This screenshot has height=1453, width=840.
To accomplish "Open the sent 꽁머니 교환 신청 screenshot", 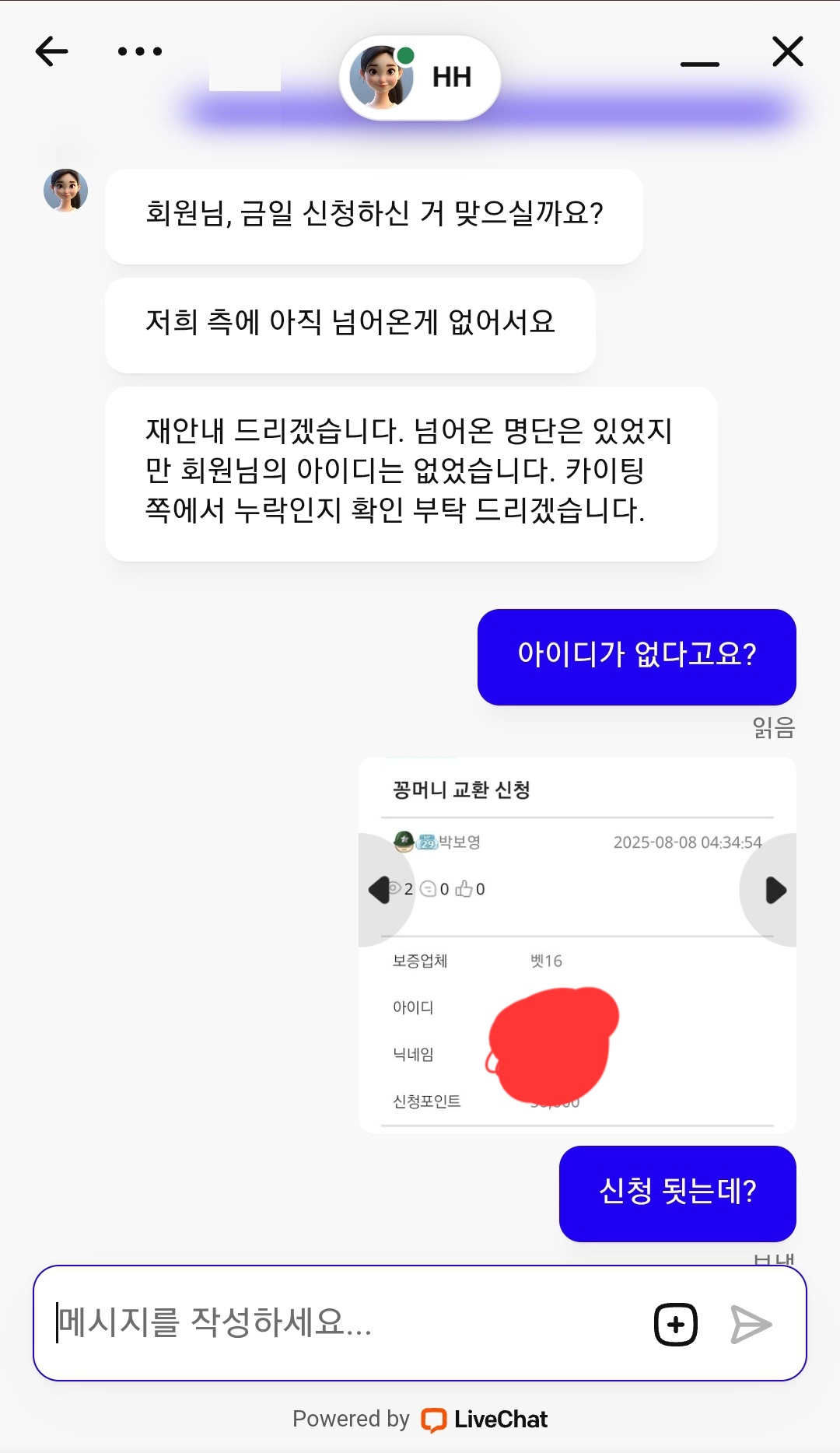I will coord(577,944).
